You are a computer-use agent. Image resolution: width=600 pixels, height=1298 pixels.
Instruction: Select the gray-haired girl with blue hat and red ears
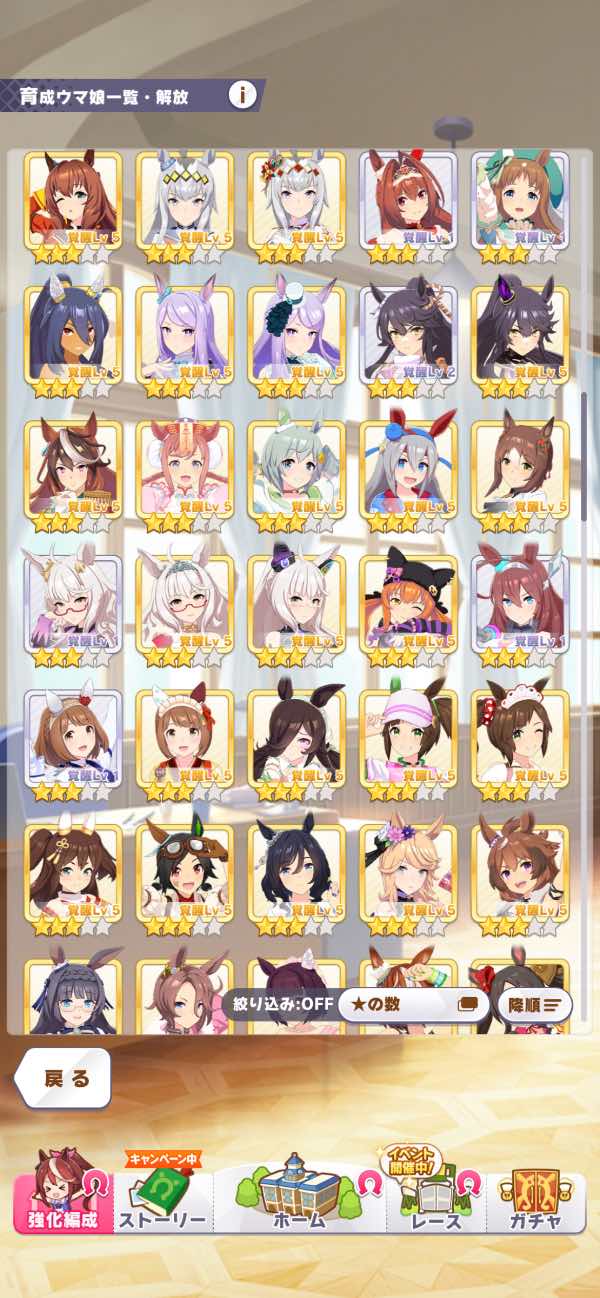408,467
